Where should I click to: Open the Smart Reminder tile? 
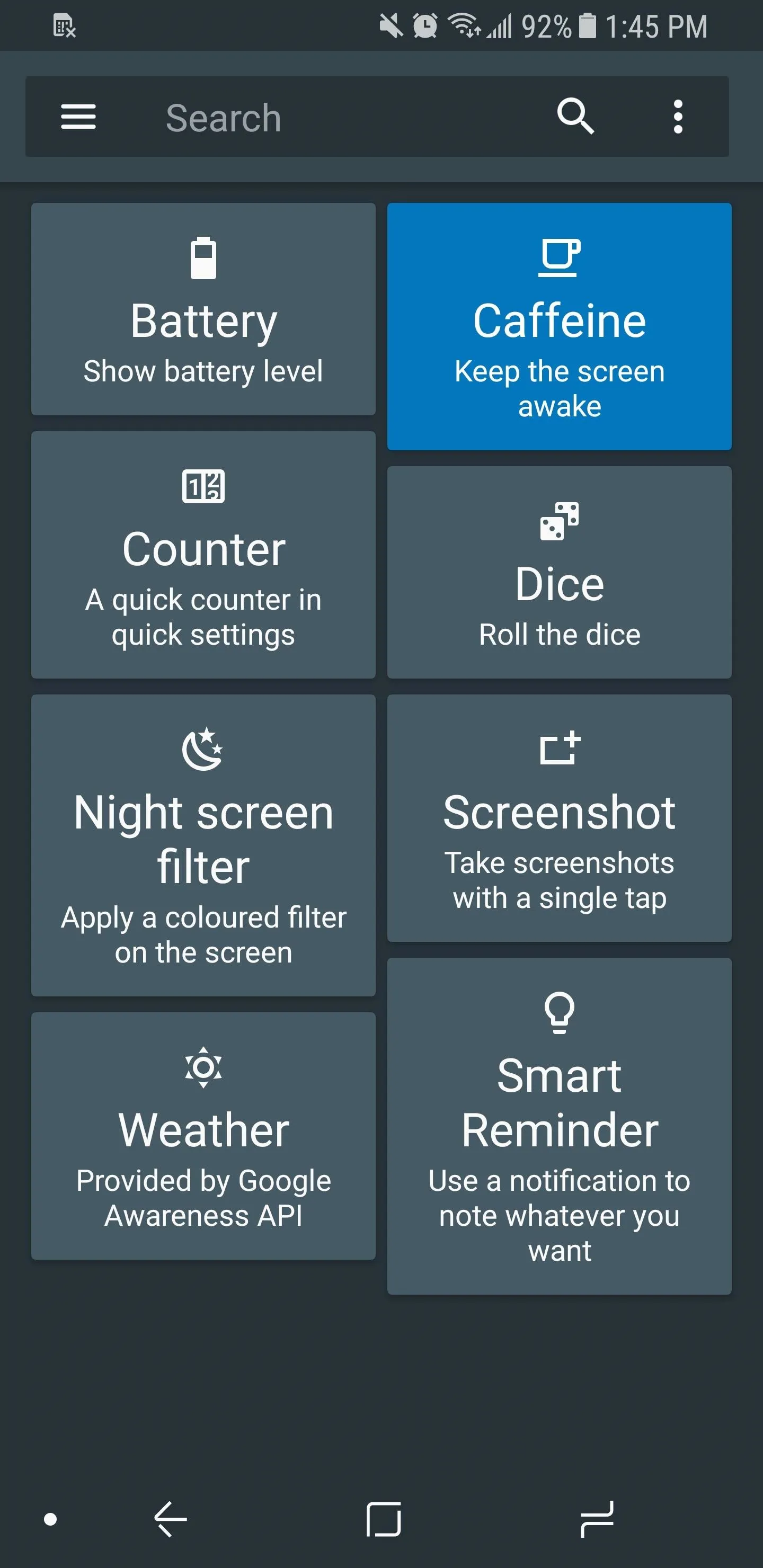[559, 1127]
